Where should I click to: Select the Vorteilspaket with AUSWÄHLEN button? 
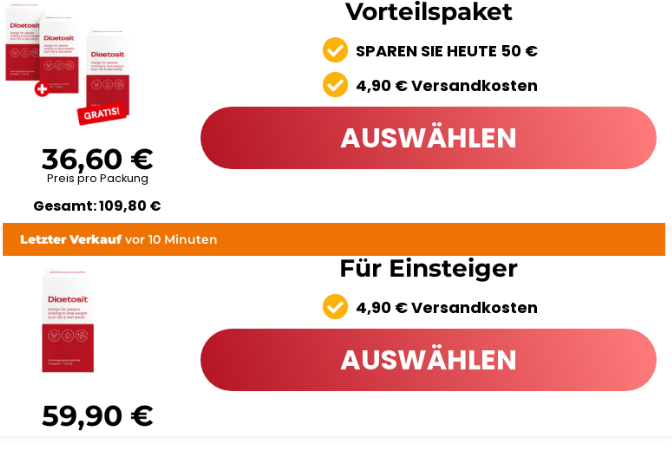pos(428,138)
